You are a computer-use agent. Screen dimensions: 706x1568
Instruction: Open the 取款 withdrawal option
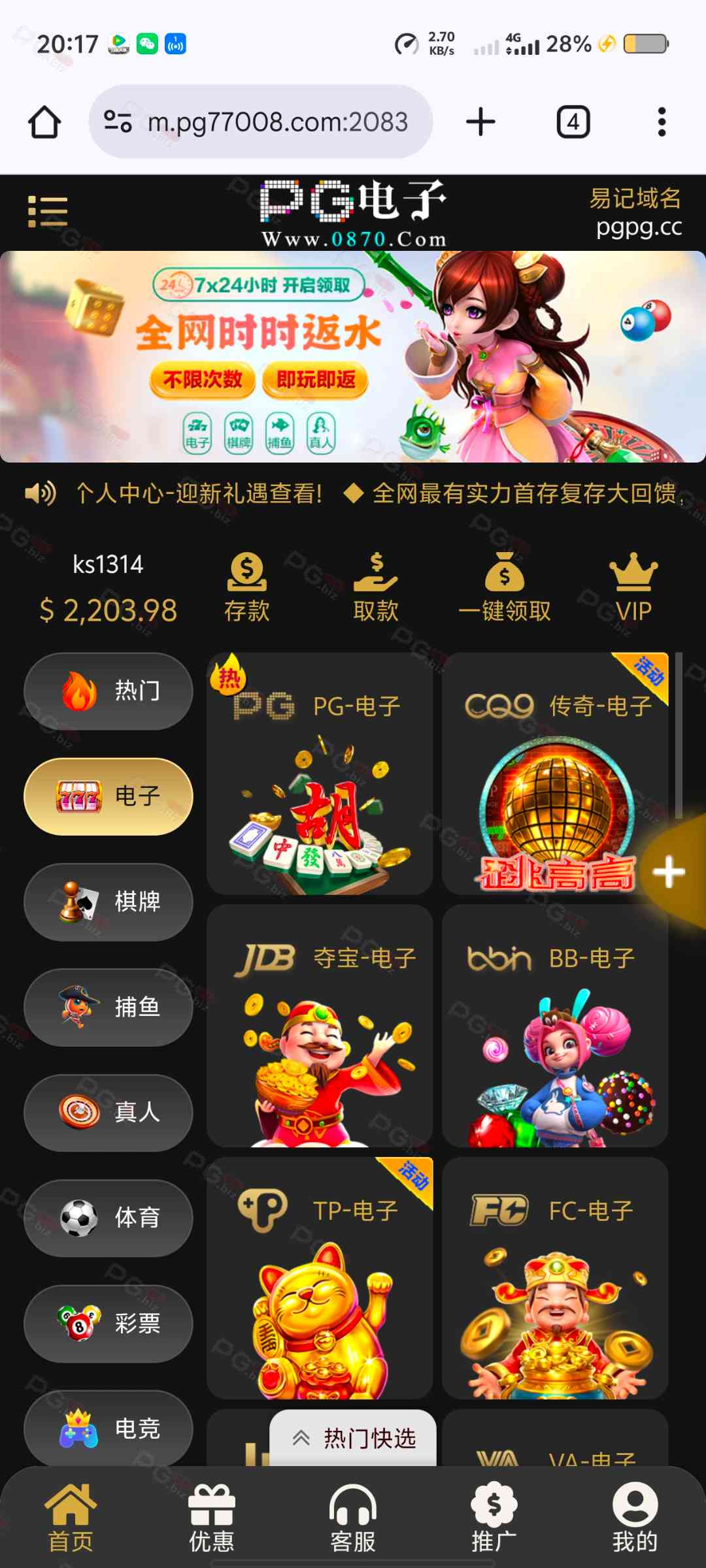375,586
